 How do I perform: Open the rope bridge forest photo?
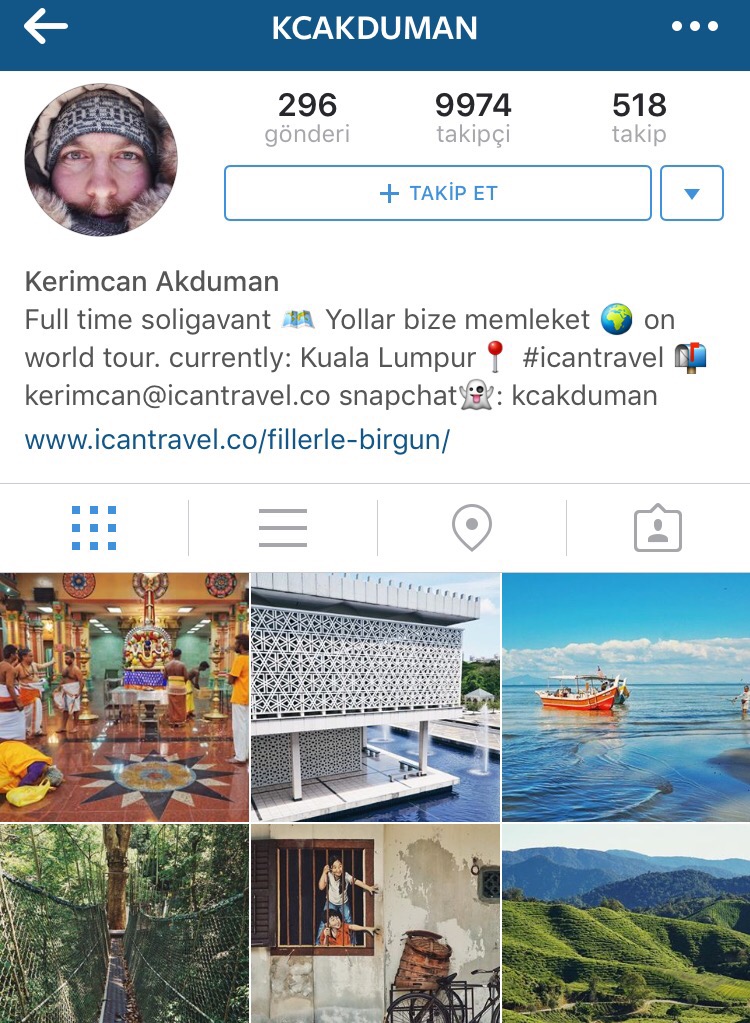[124, 923]
